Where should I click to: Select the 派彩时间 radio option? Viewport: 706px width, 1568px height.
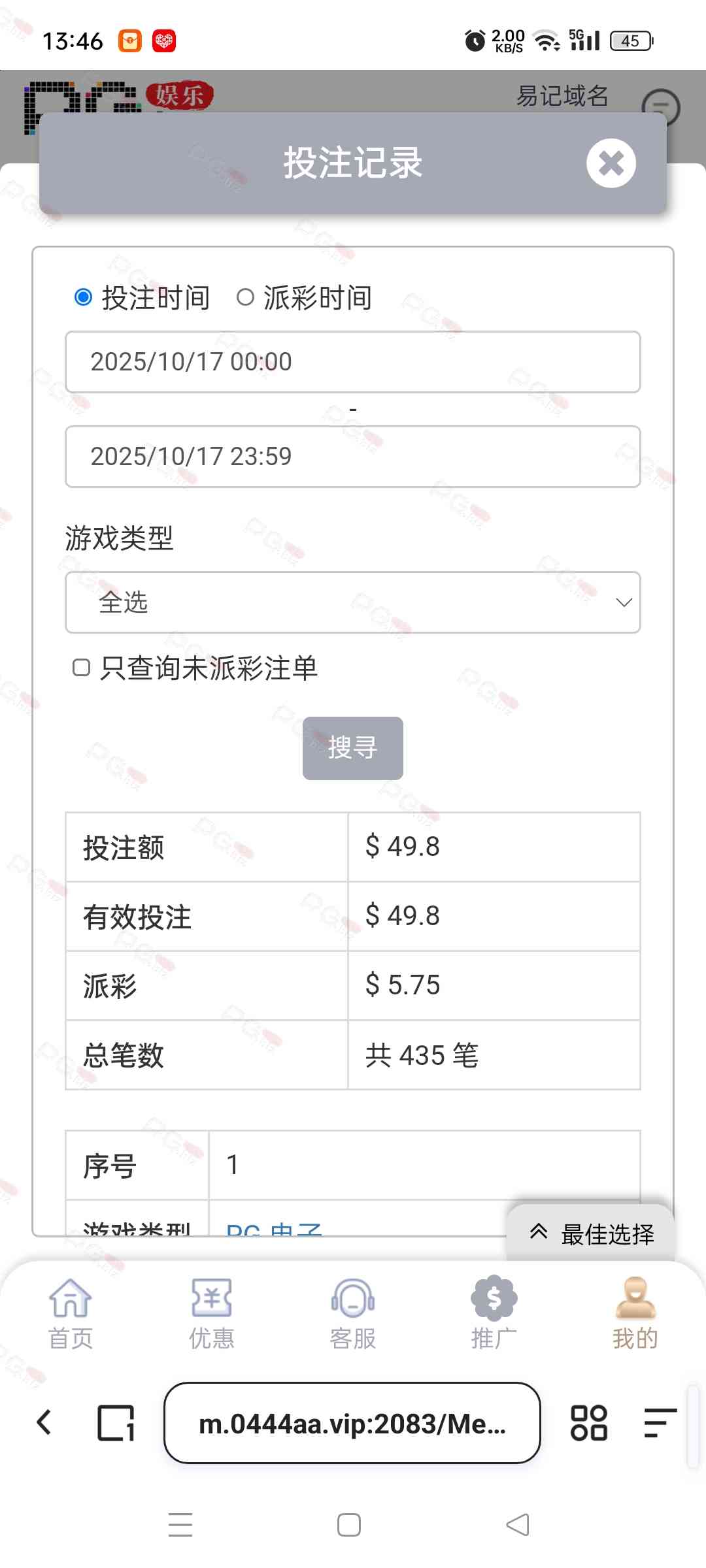tap(245, 298)
